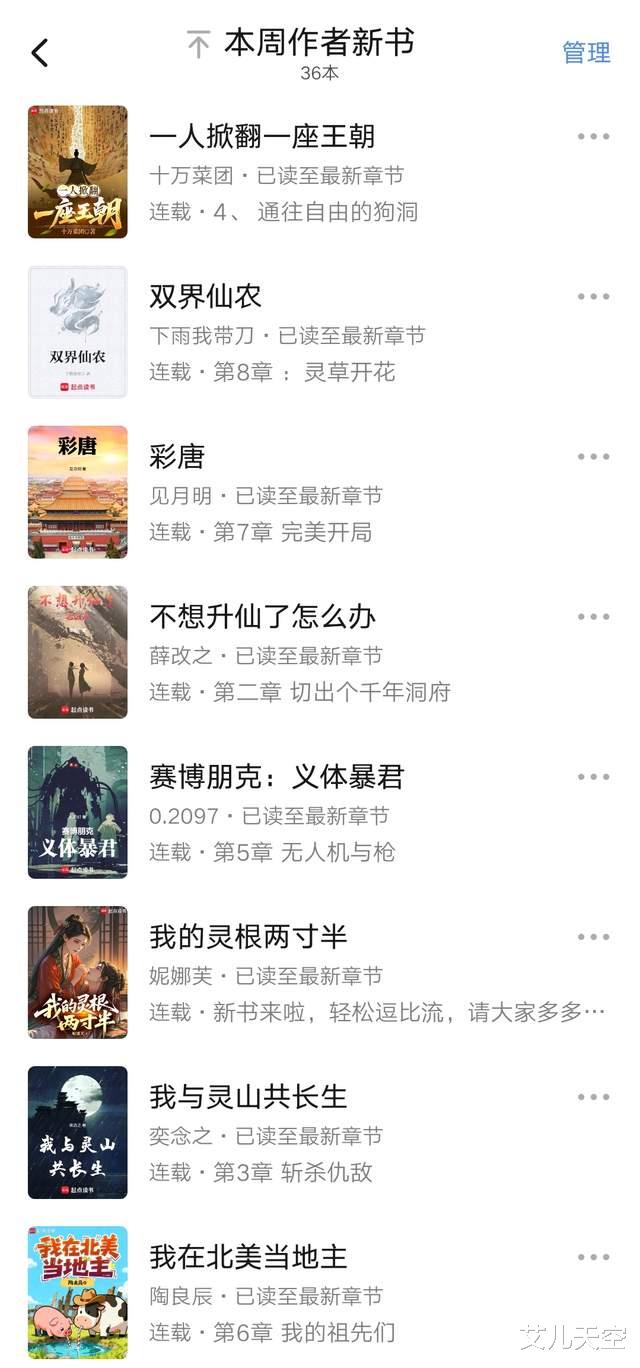This screenshot has height=1368, width=640.
Task: Open more options for 一人掀翻一座王朝
Action: pos(593,137)
